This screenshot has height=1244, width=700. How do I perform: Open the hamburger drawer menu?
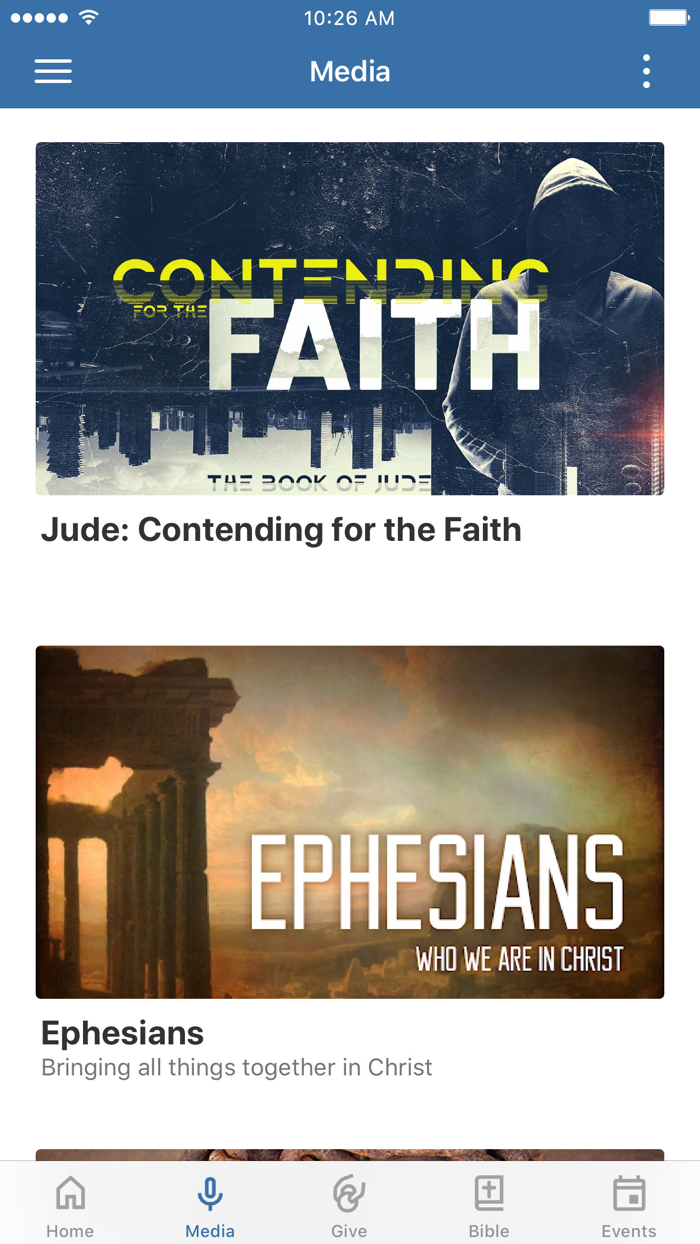click(x=53, y=71)
